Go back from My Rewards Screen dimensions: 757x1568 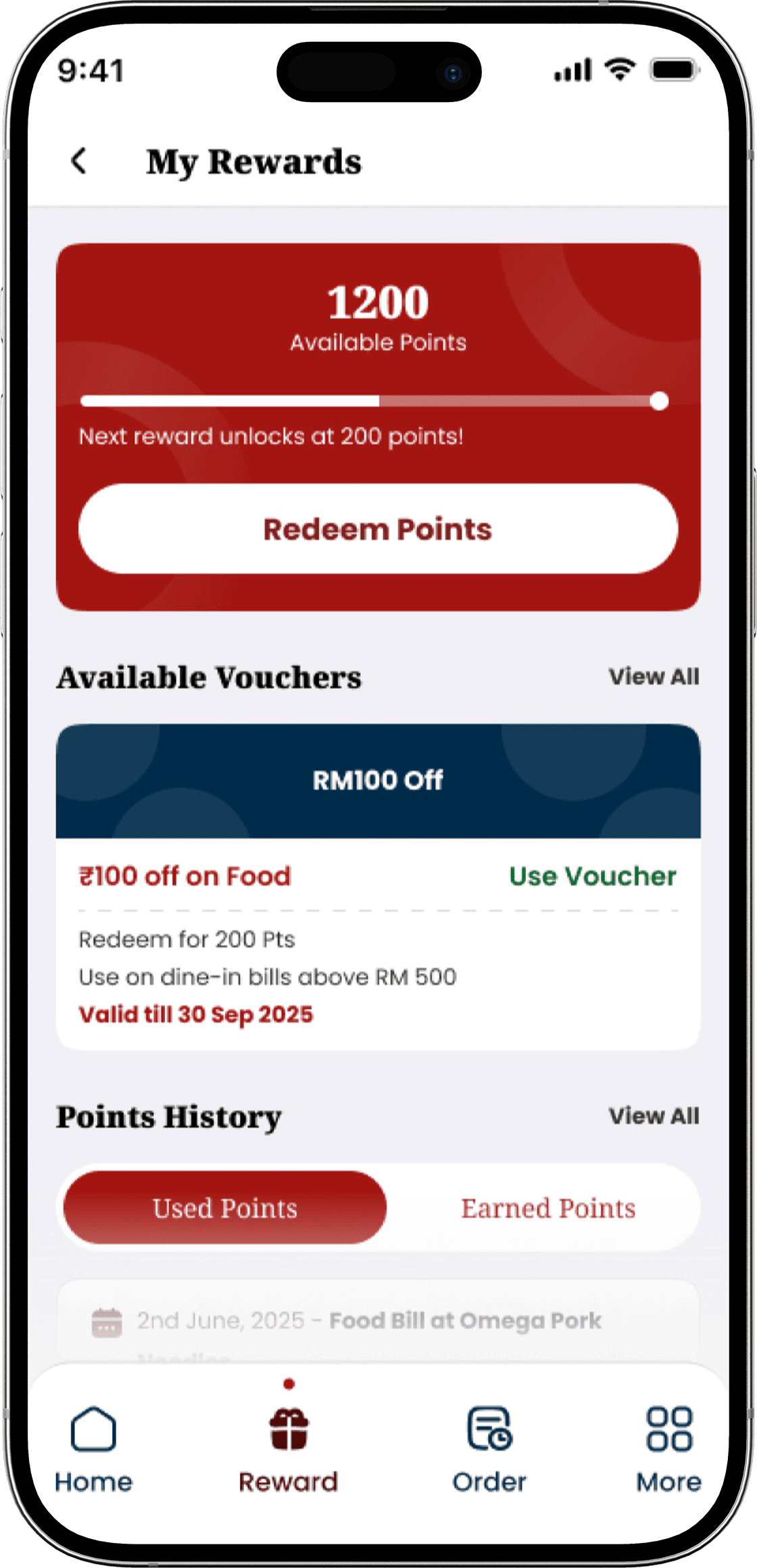(79, 162)
